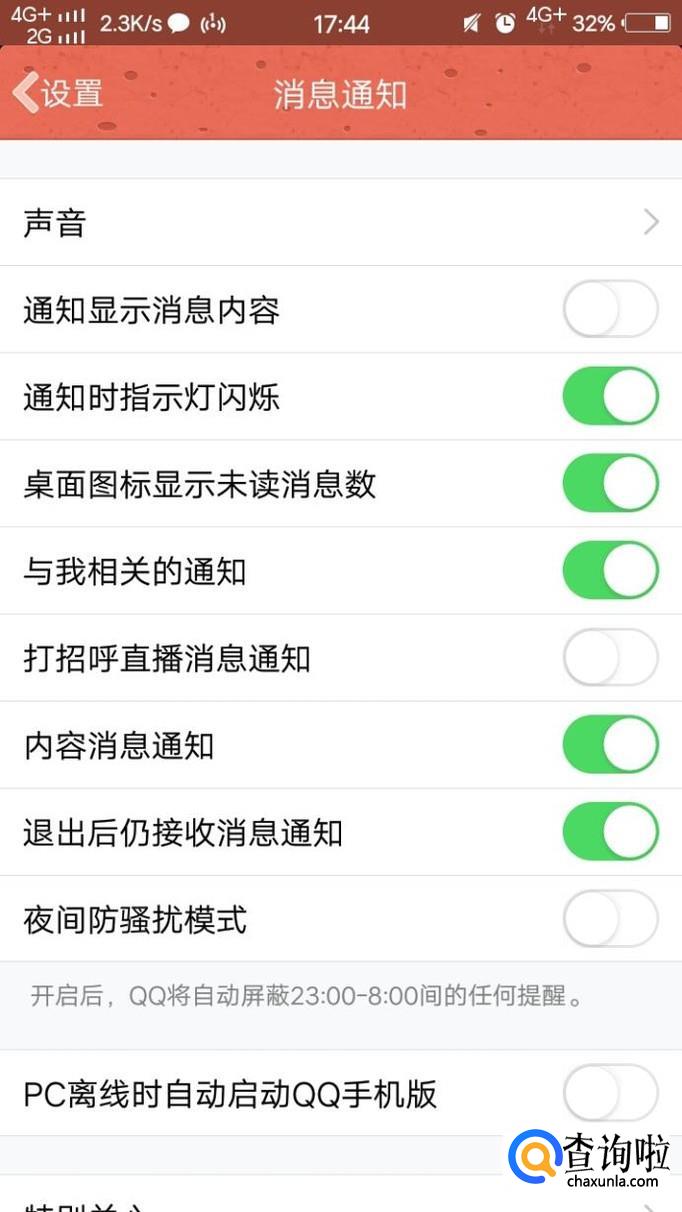Enable 通知显示消息内容
This screenshot has width=682, height=1212.
pyautogui.click(x=610, y=310)
